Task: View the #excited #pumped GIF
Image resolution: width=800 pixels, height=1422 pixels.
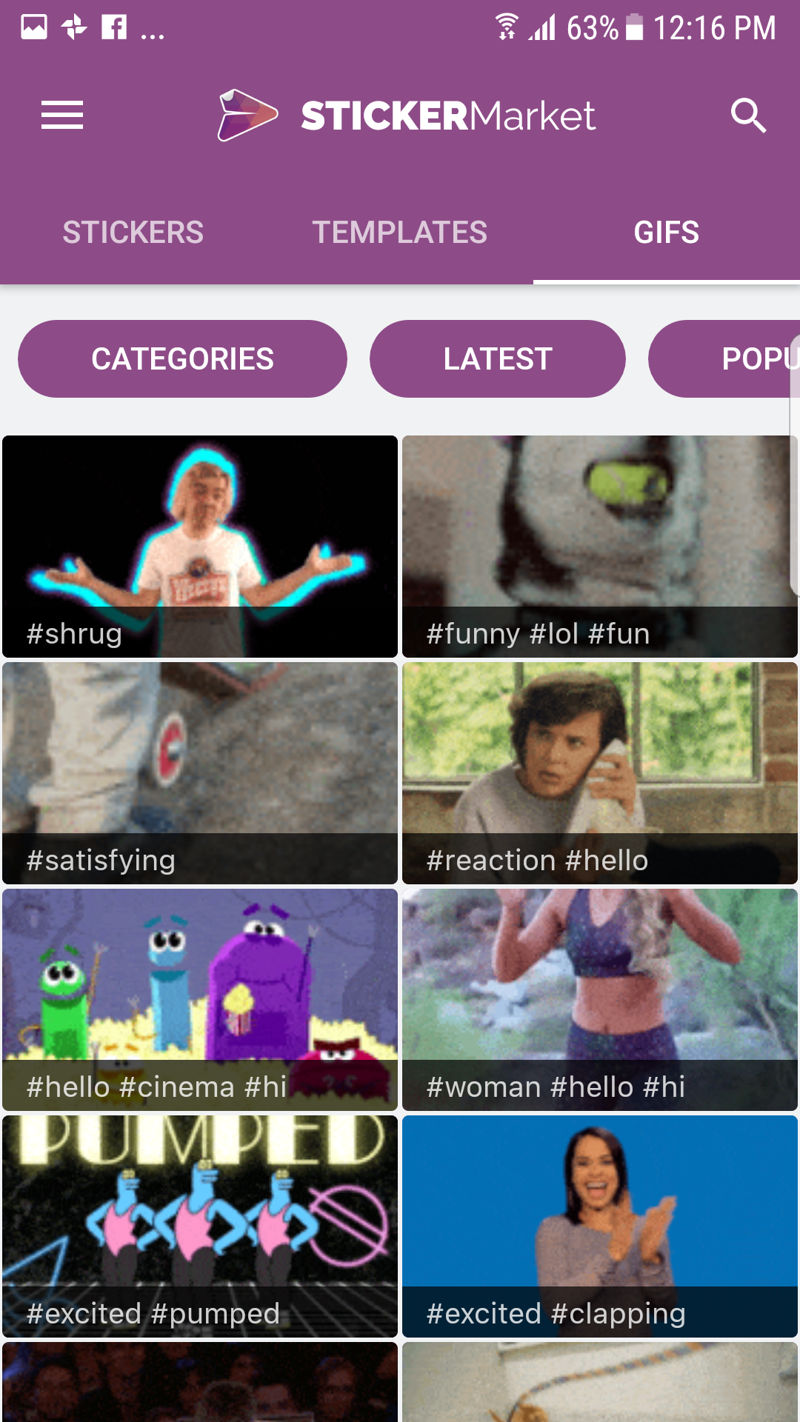Action: [200, 1226]
